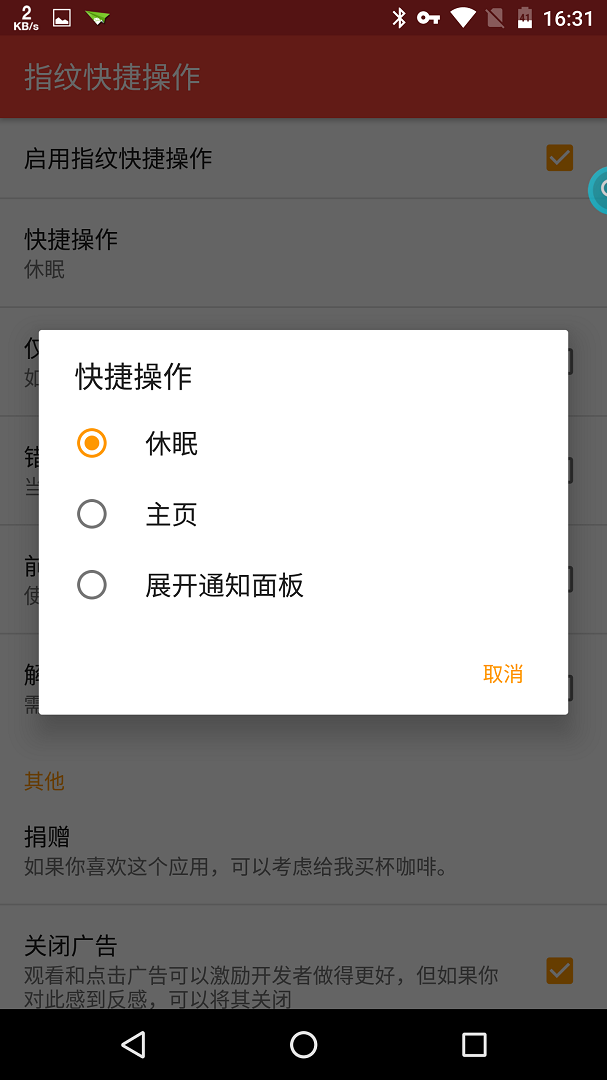607x1080 pixels.
Task: Choose 主页 as the quick action
Action: point(303,515)
